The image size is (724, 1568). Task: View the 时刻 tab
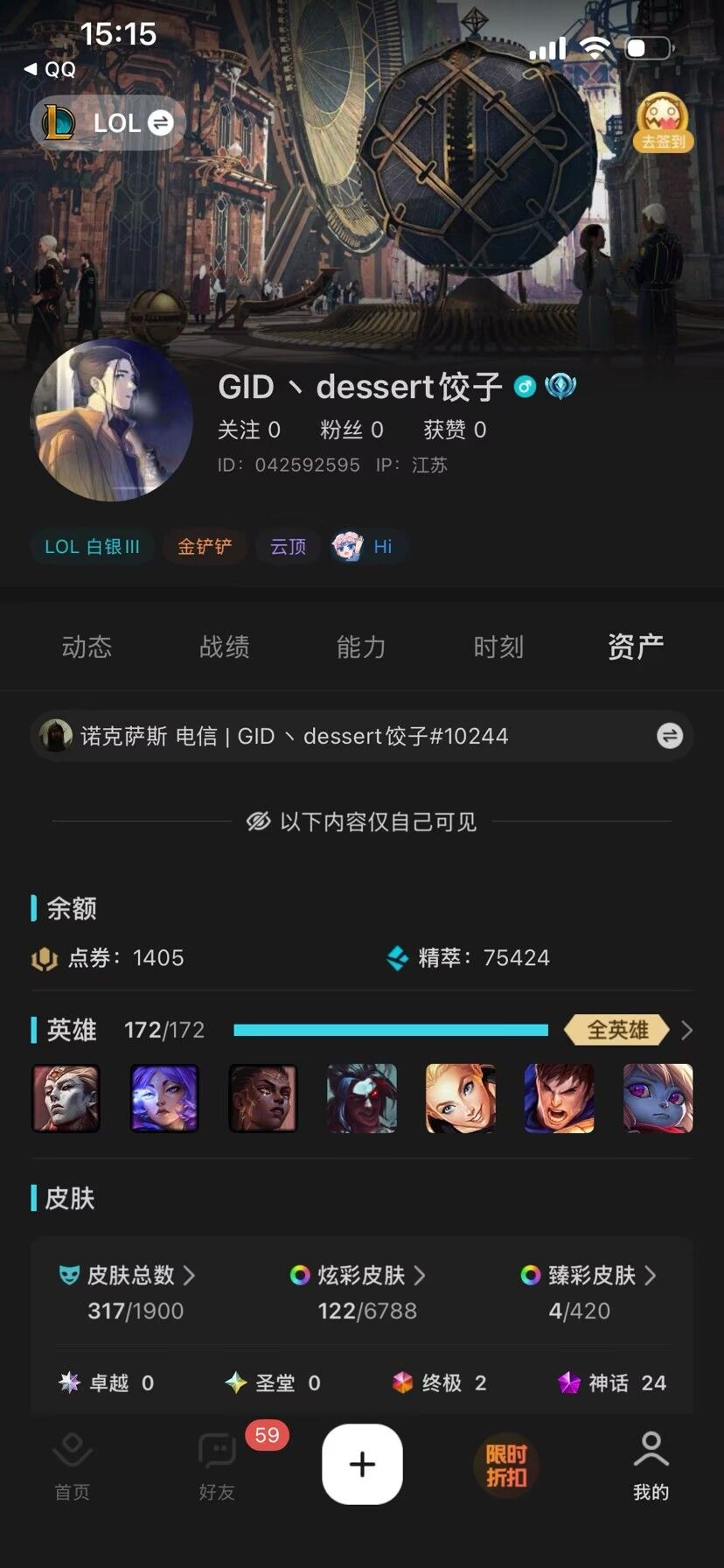[498, 647]
